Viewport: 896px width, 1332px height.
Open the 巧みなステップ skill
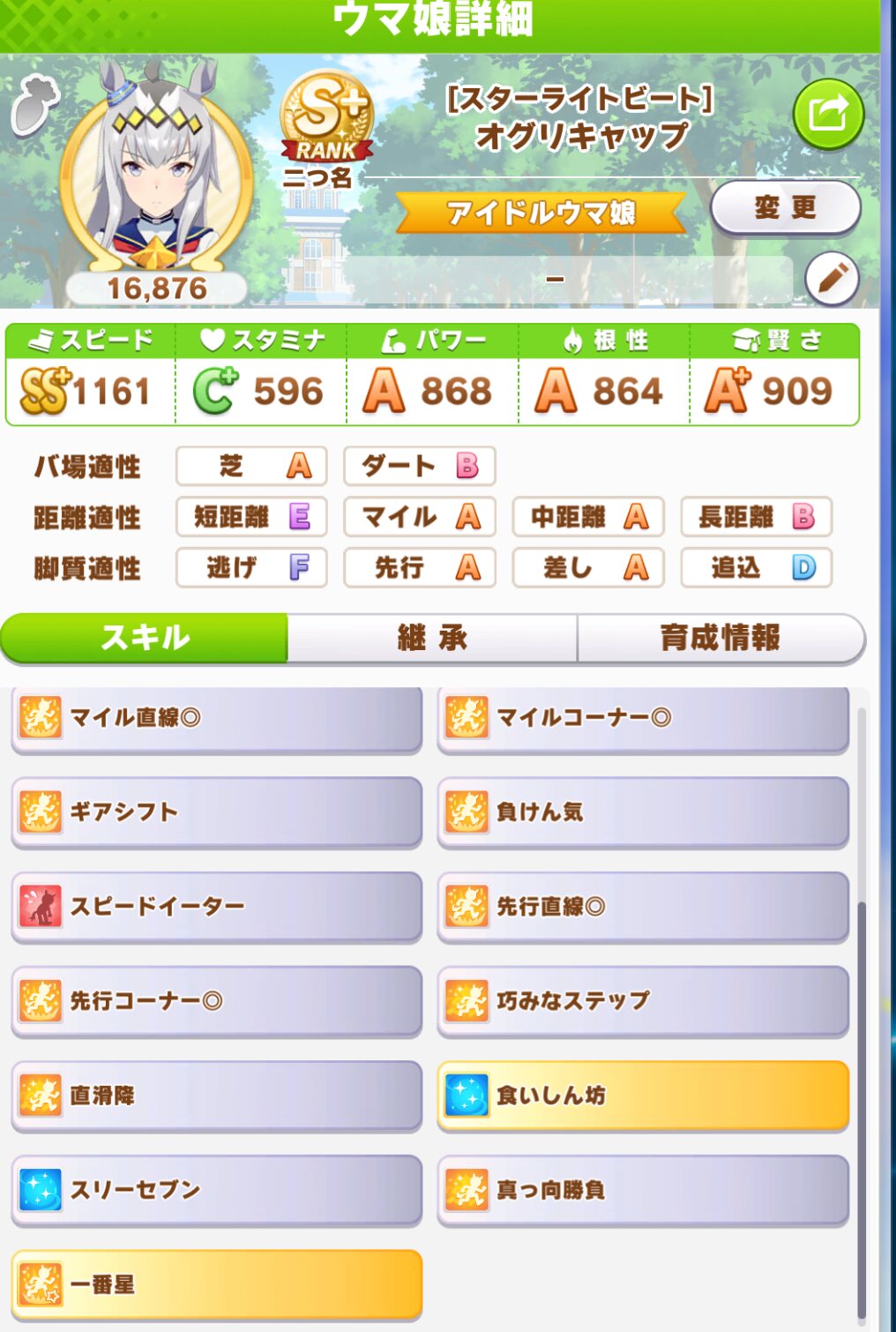(x=643, y=1001)
